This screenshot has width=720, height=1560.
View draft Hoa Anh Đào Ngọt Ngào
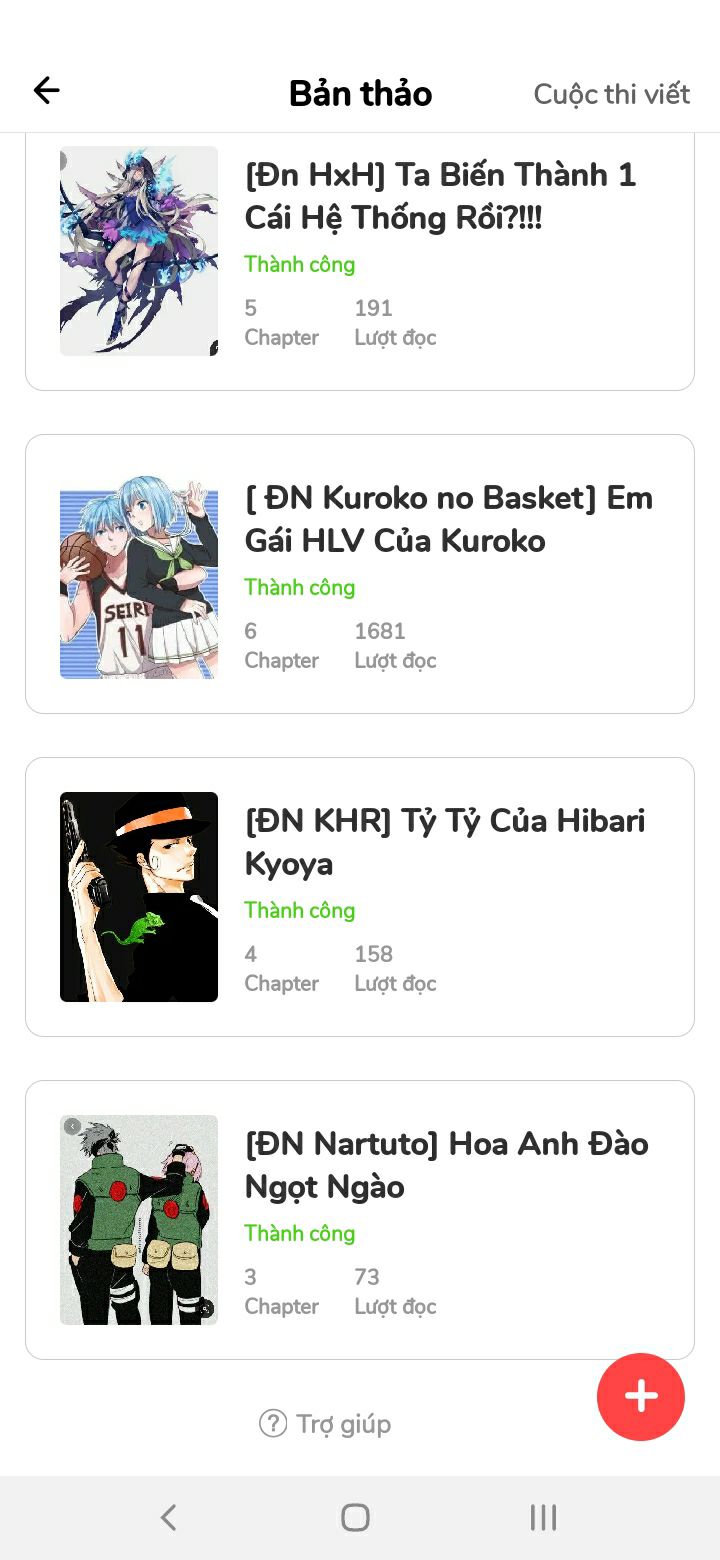tap(446, 1165)
